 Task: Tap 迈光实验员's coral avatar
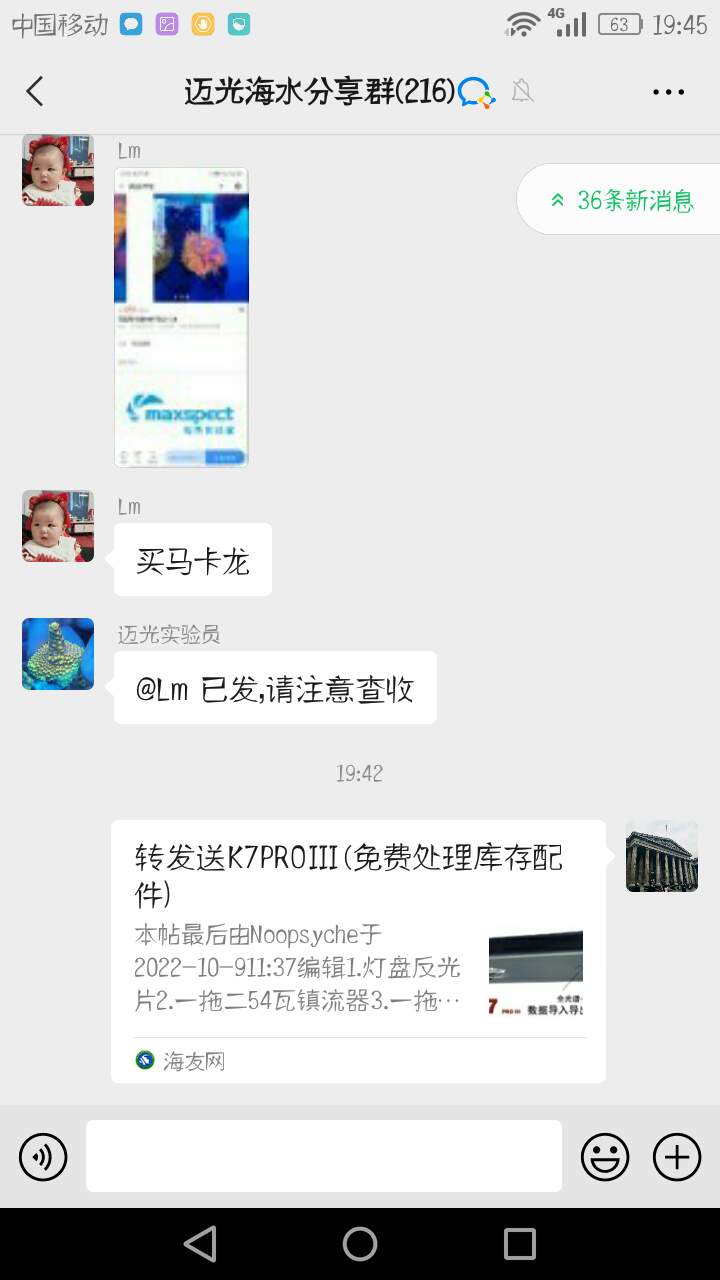click(x=58, y=654)
